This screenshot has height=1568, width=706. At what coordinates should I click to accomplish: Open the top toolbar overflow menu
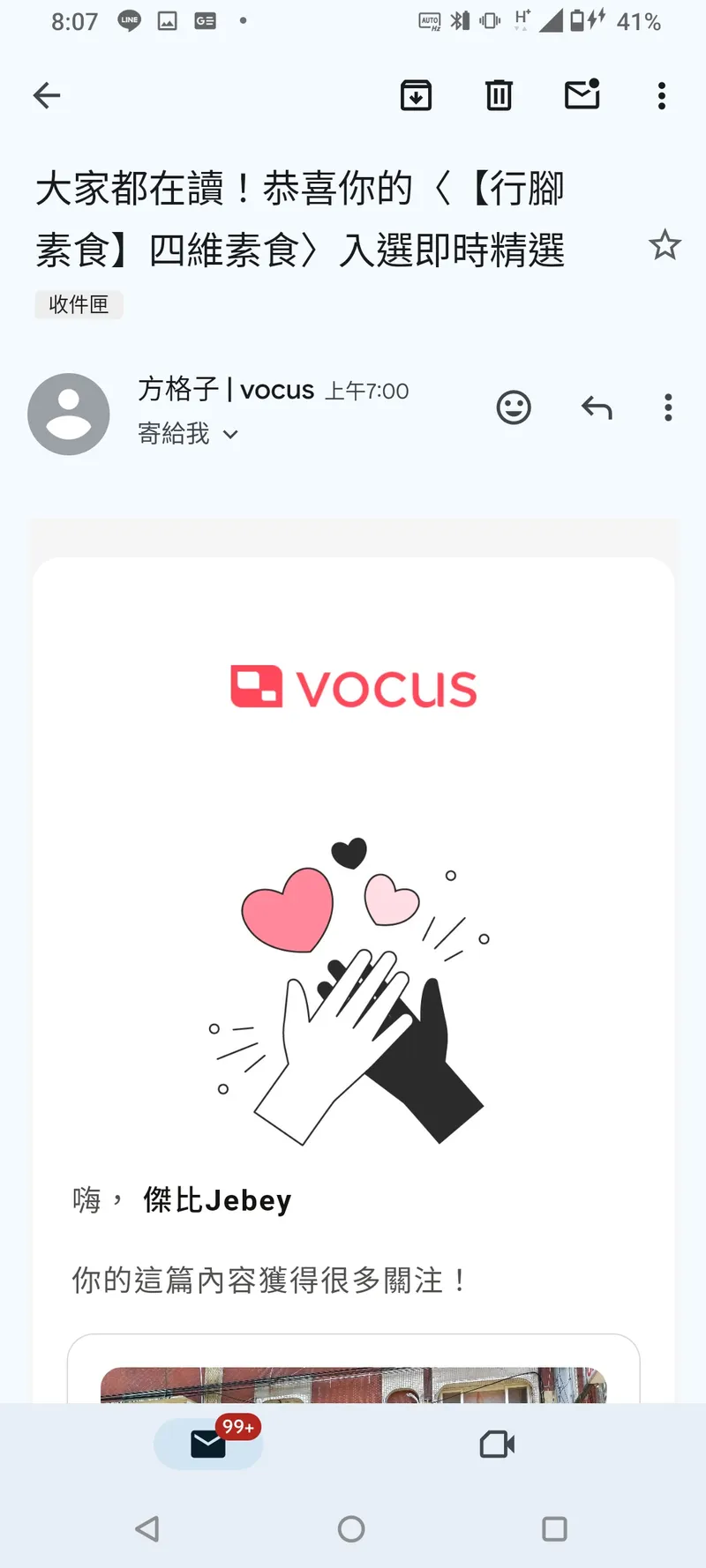662,95
